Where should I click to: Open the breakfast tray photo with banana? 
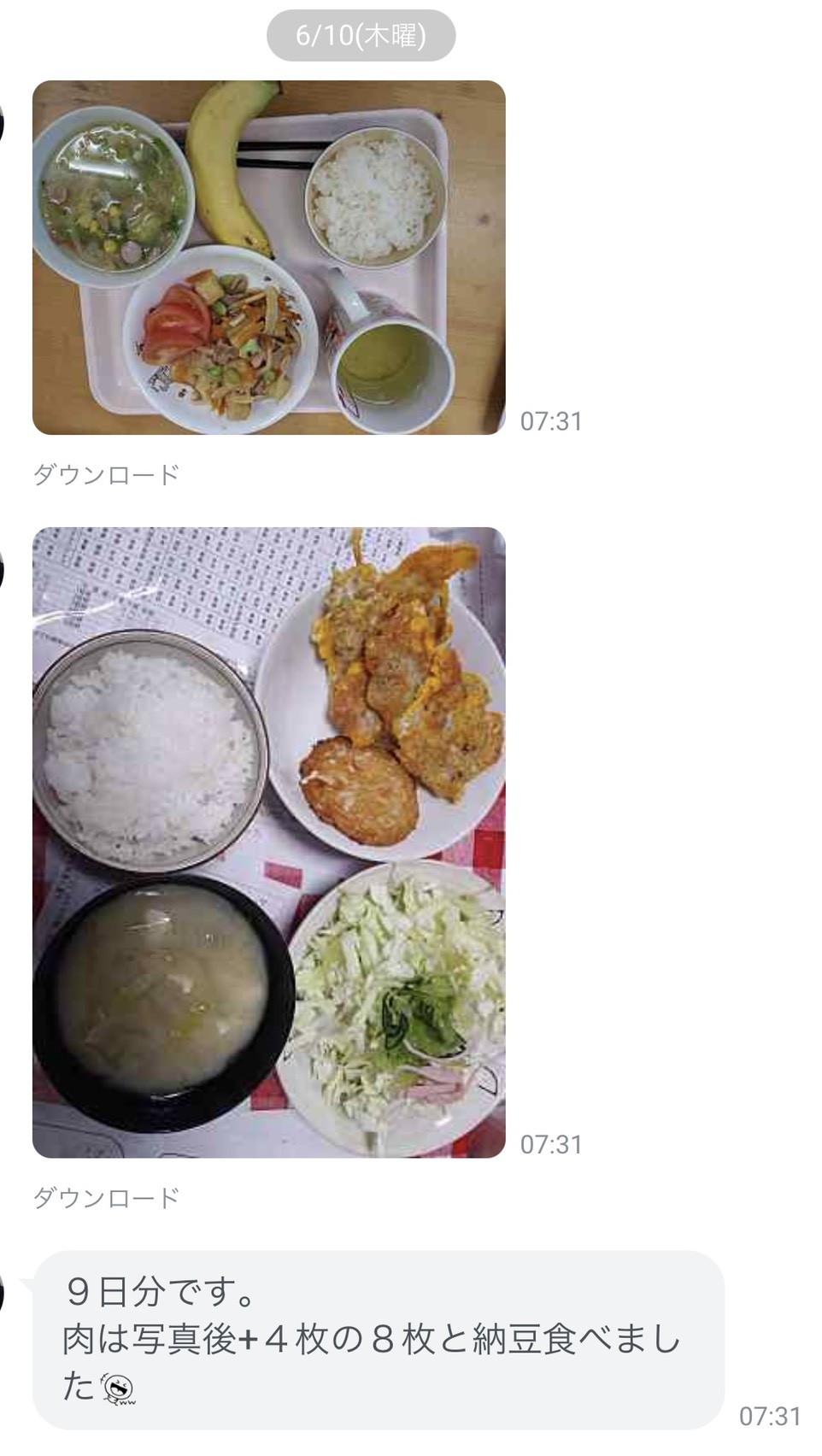(x=269, y=257)
